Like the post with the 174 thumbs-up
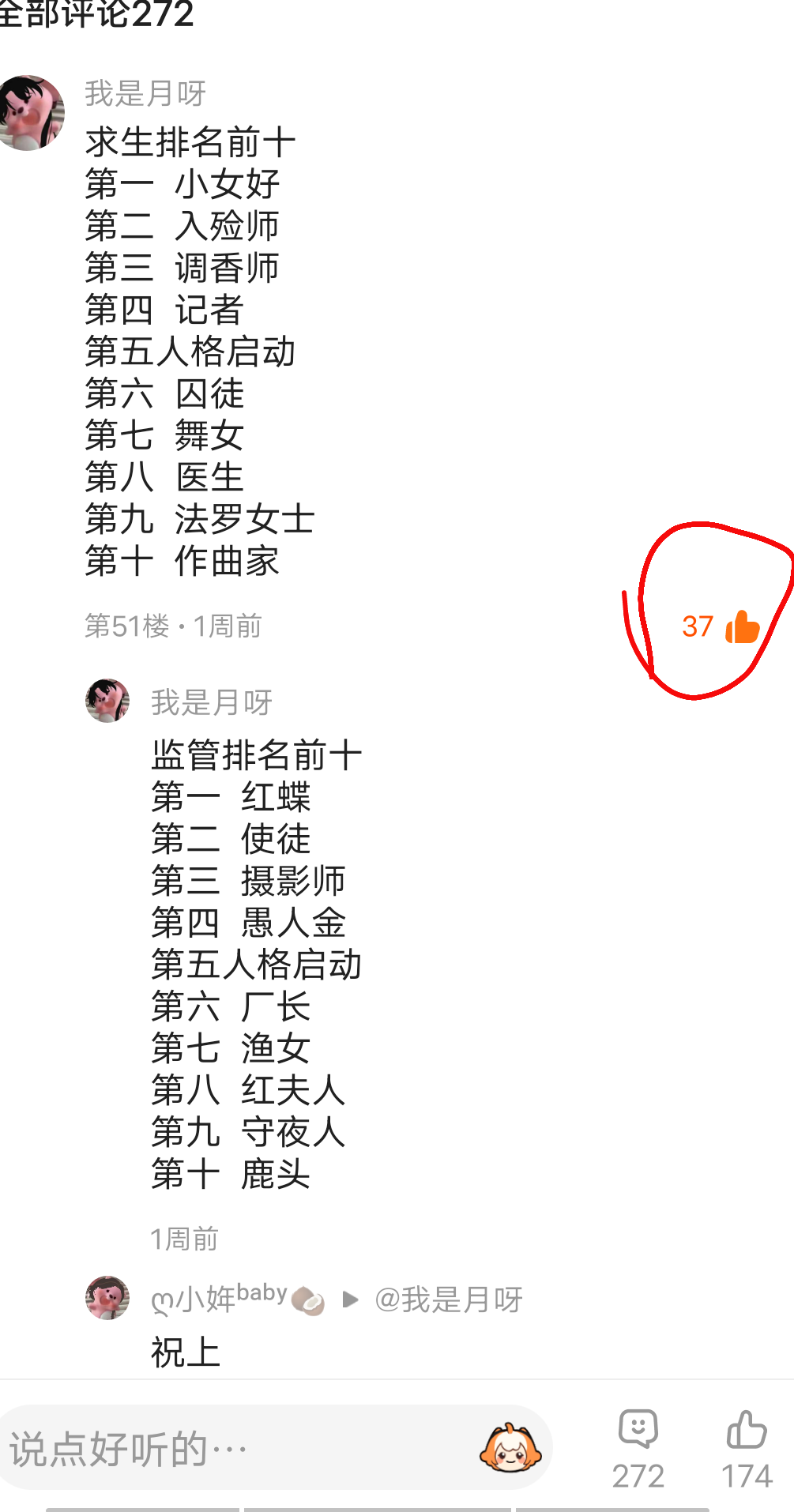 [x=746, y=1447]
